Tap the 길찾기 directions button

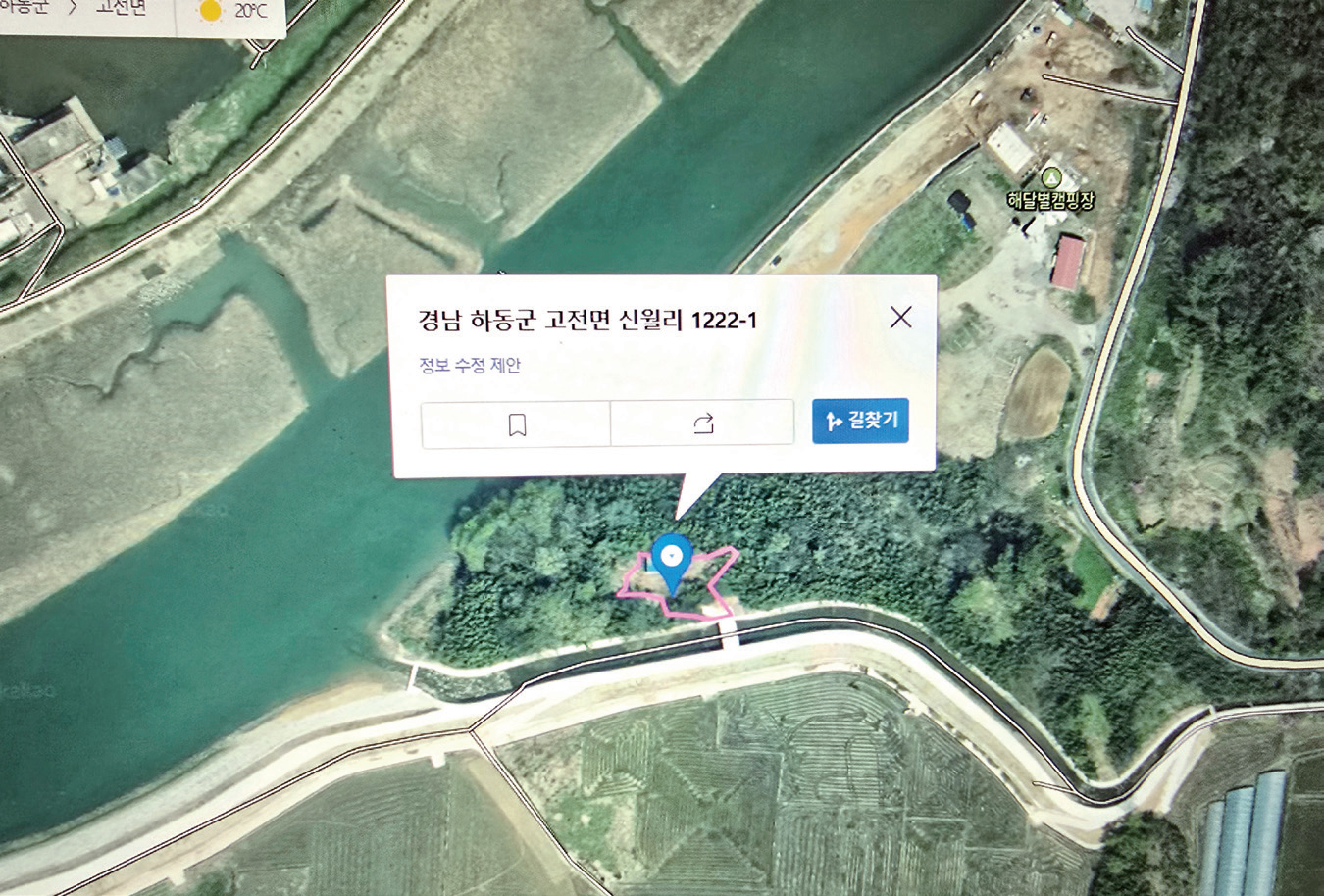(860, 422)
